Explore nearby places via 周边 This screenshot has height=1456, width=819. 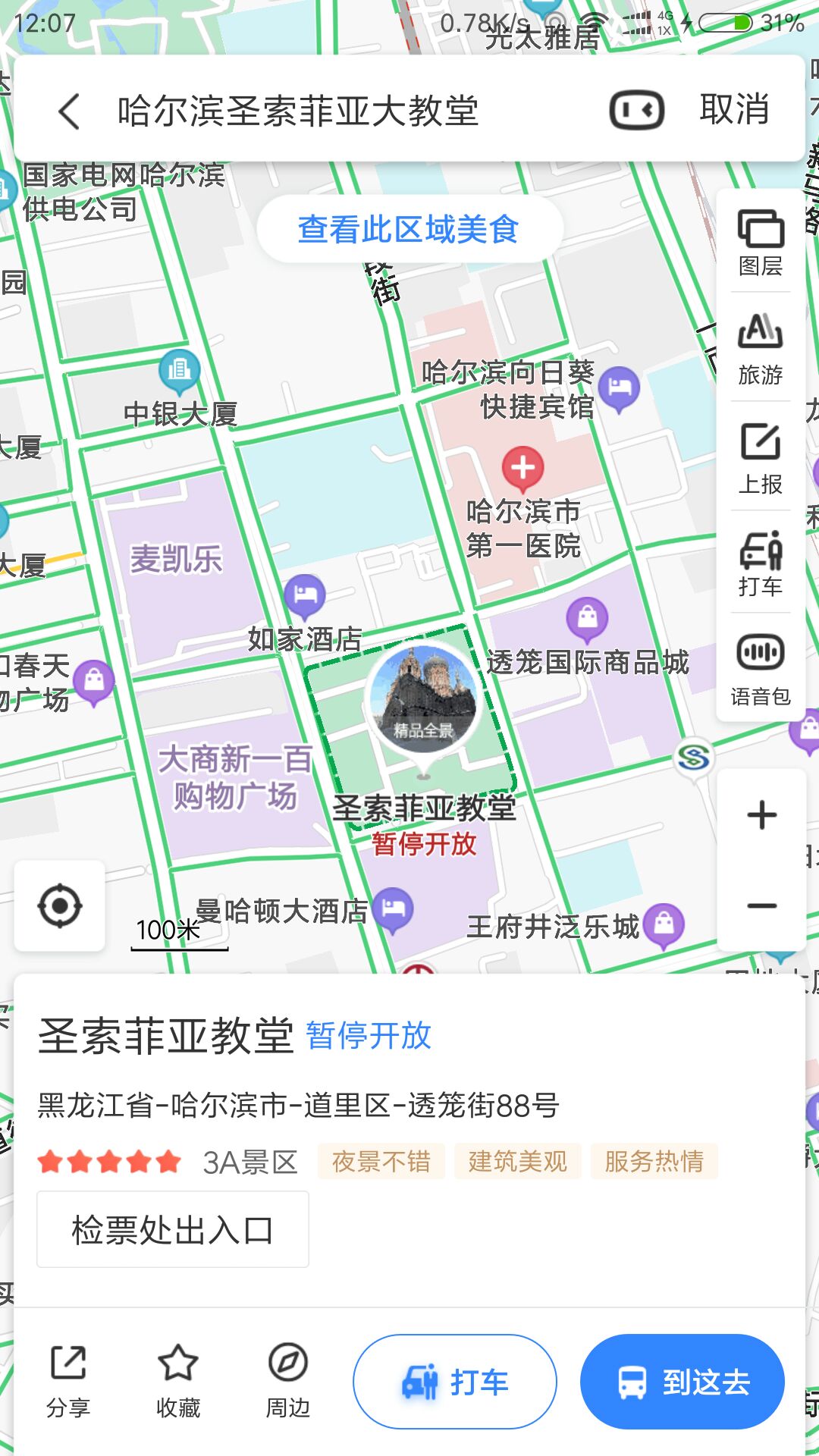click(x=288, y=1382)
